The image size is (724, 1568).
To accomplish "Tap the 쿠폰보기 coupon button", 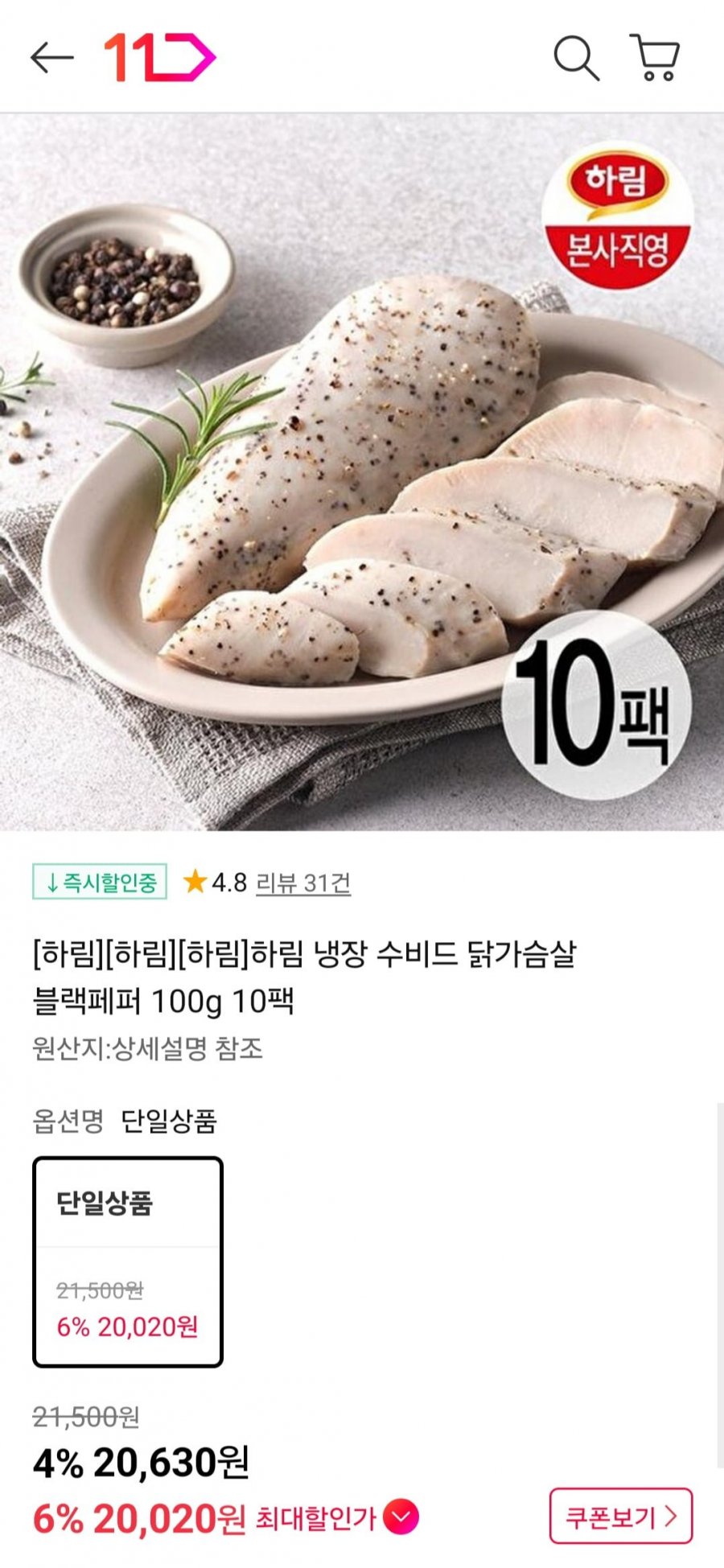I will coord(620,1517).
